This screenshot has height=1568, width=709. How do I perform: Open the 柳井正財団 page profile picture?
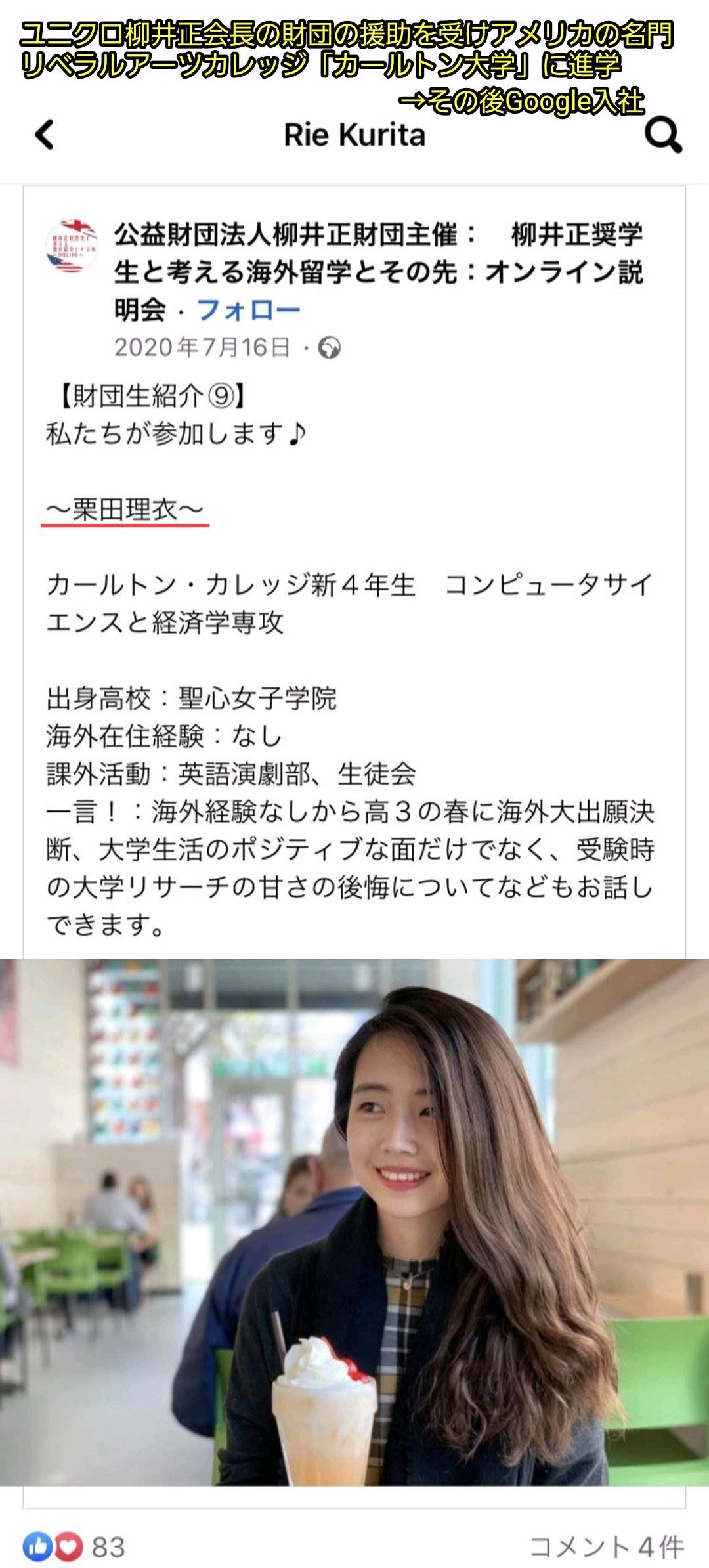click(72, 246)
